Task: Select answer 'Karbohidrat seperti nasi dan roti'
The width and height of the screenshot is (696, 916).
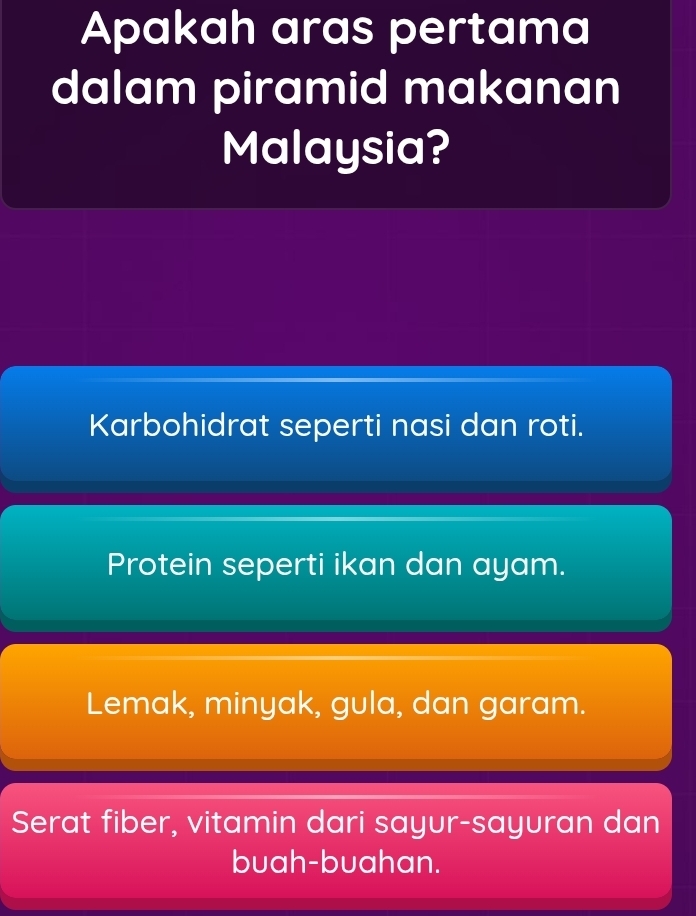Action: point(336,427)
